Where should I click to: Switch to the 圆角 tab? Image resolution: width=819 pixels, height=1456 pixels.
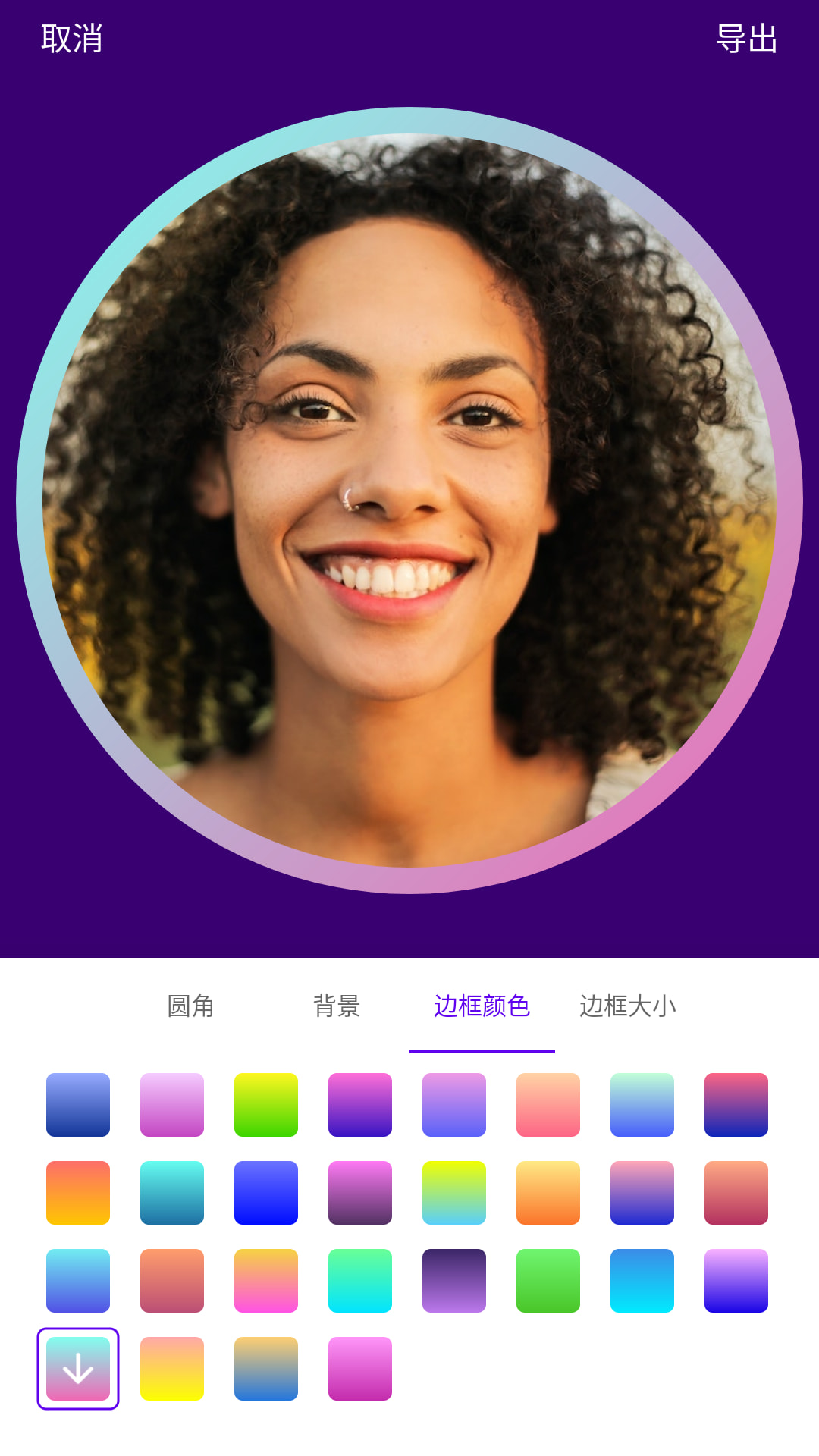(x=191, y=1006)
